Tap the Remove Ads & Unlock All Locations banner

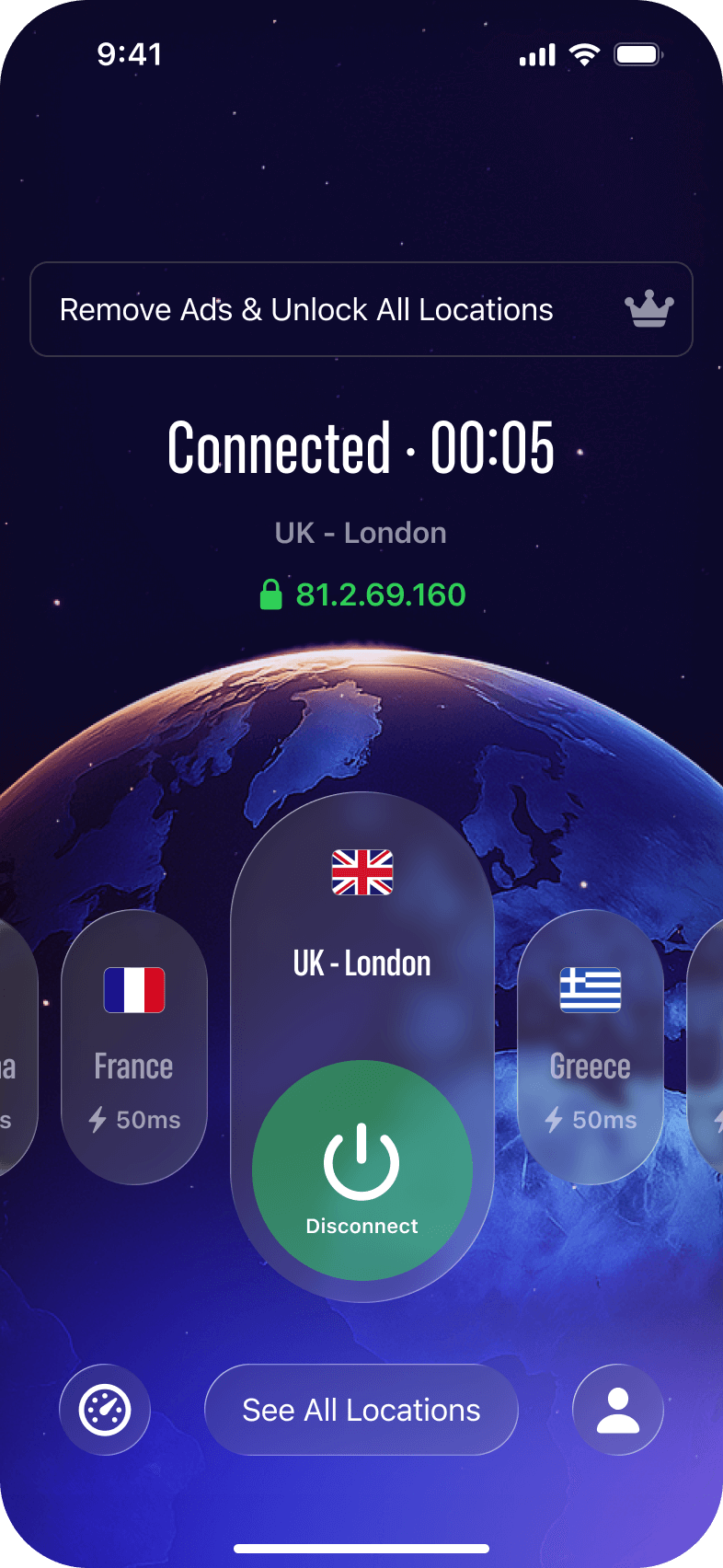click(x=361, y=309)
